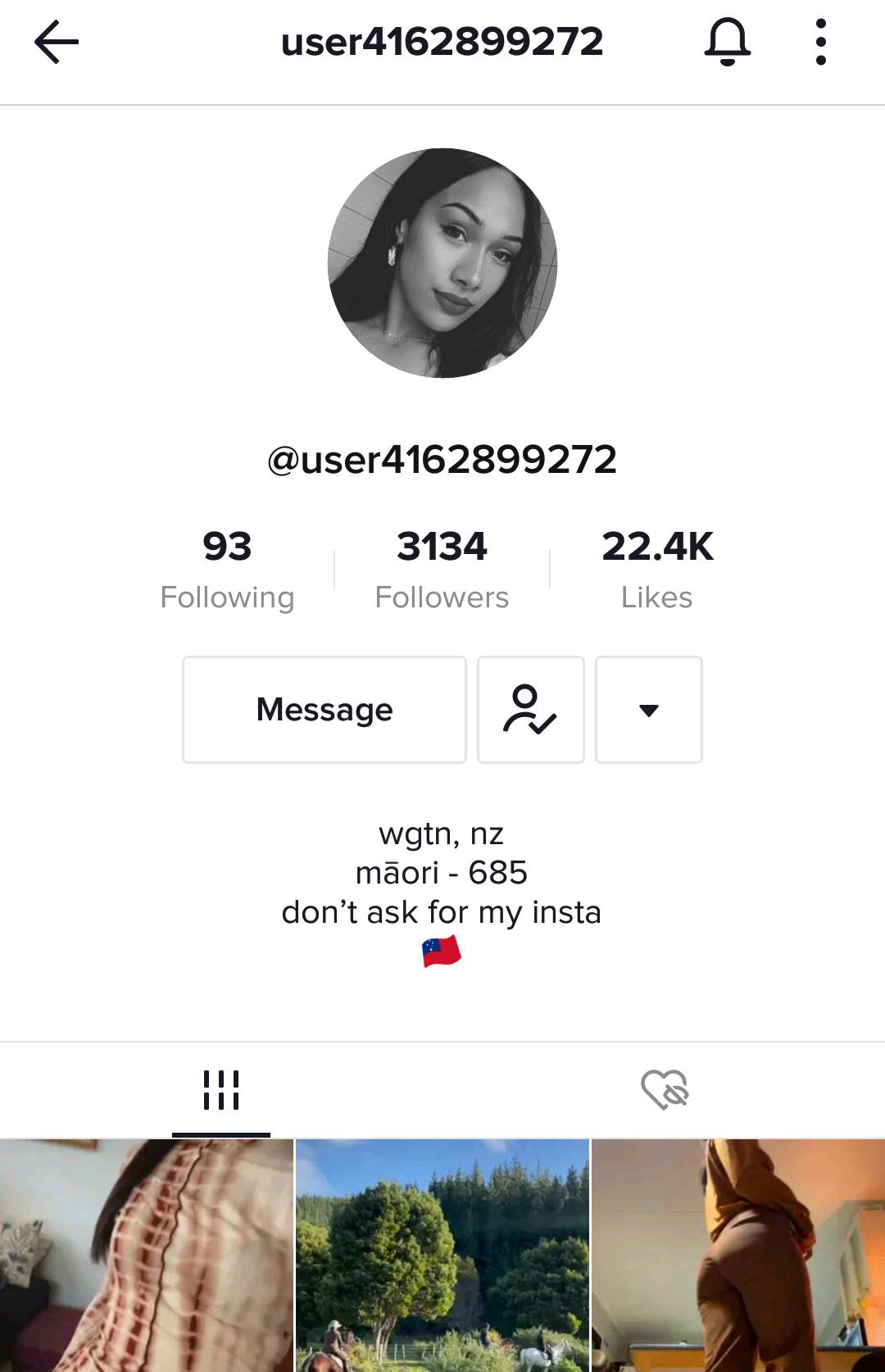Switch to the videos grid tab
885x1372 pixels.
(221, 1090)
